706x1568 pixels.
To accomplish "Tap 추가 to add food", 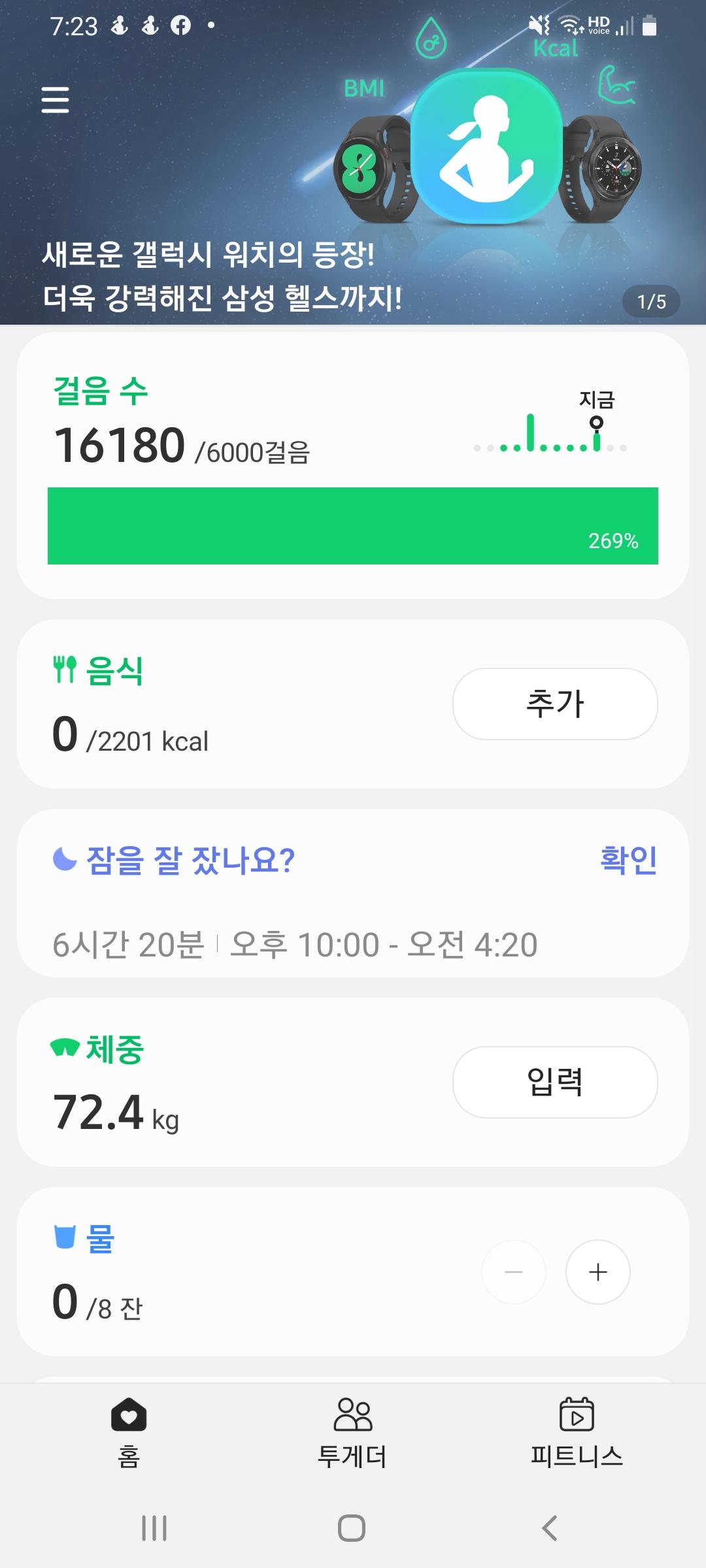I will 555,704.
